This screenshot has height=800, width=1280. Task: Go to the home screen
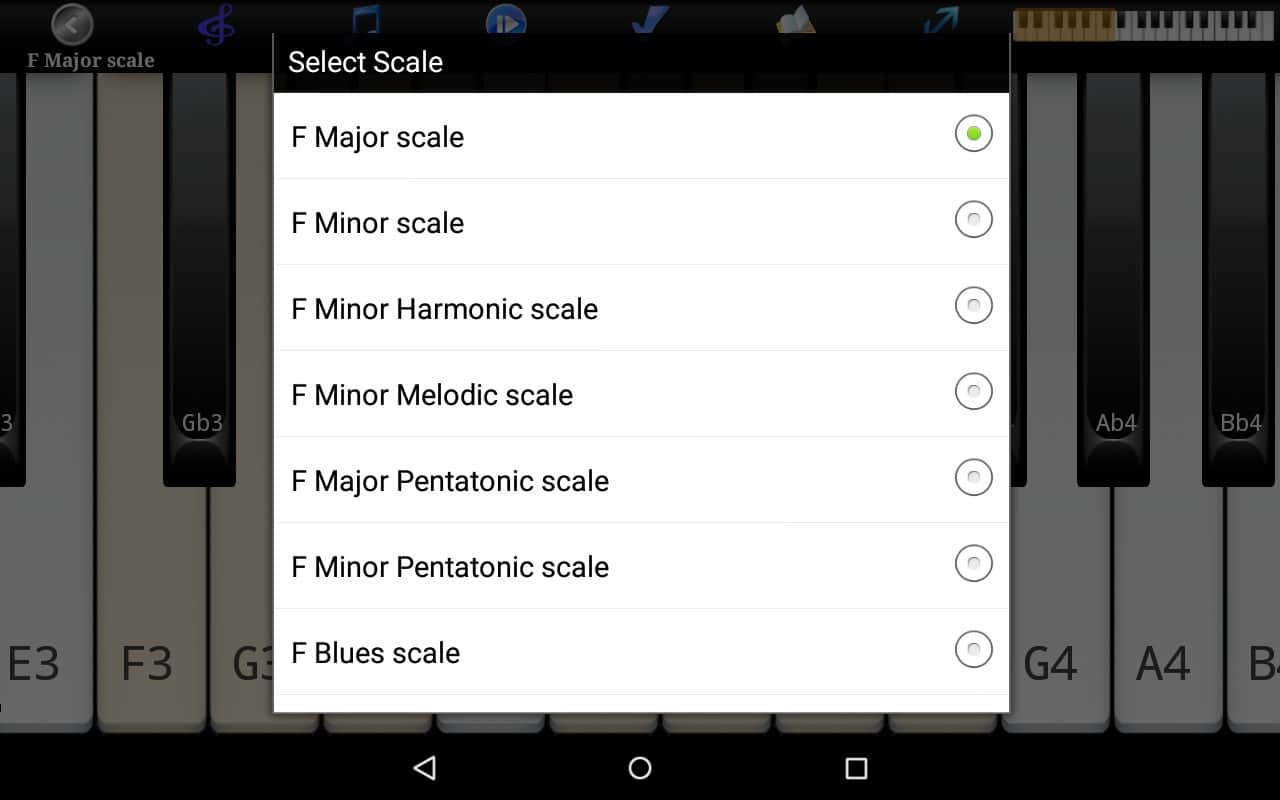640,768
